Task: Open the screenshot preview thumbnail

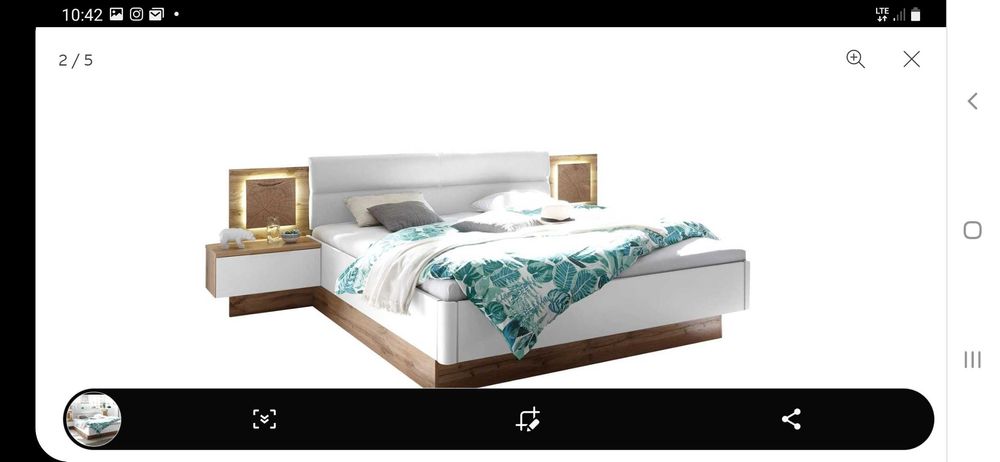Action: [93, 419]
